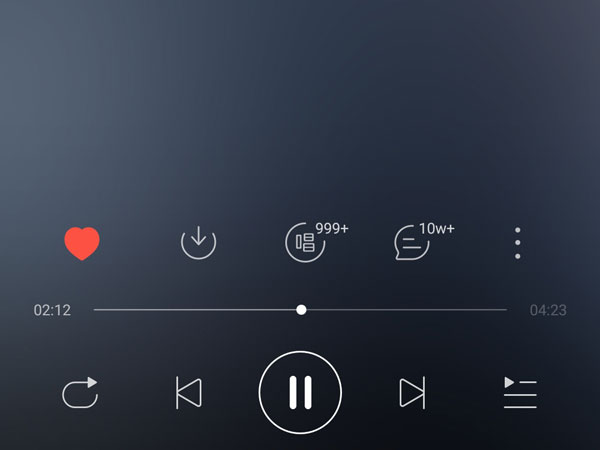Open the three-dot more options menu

click(x=517, y=243)
